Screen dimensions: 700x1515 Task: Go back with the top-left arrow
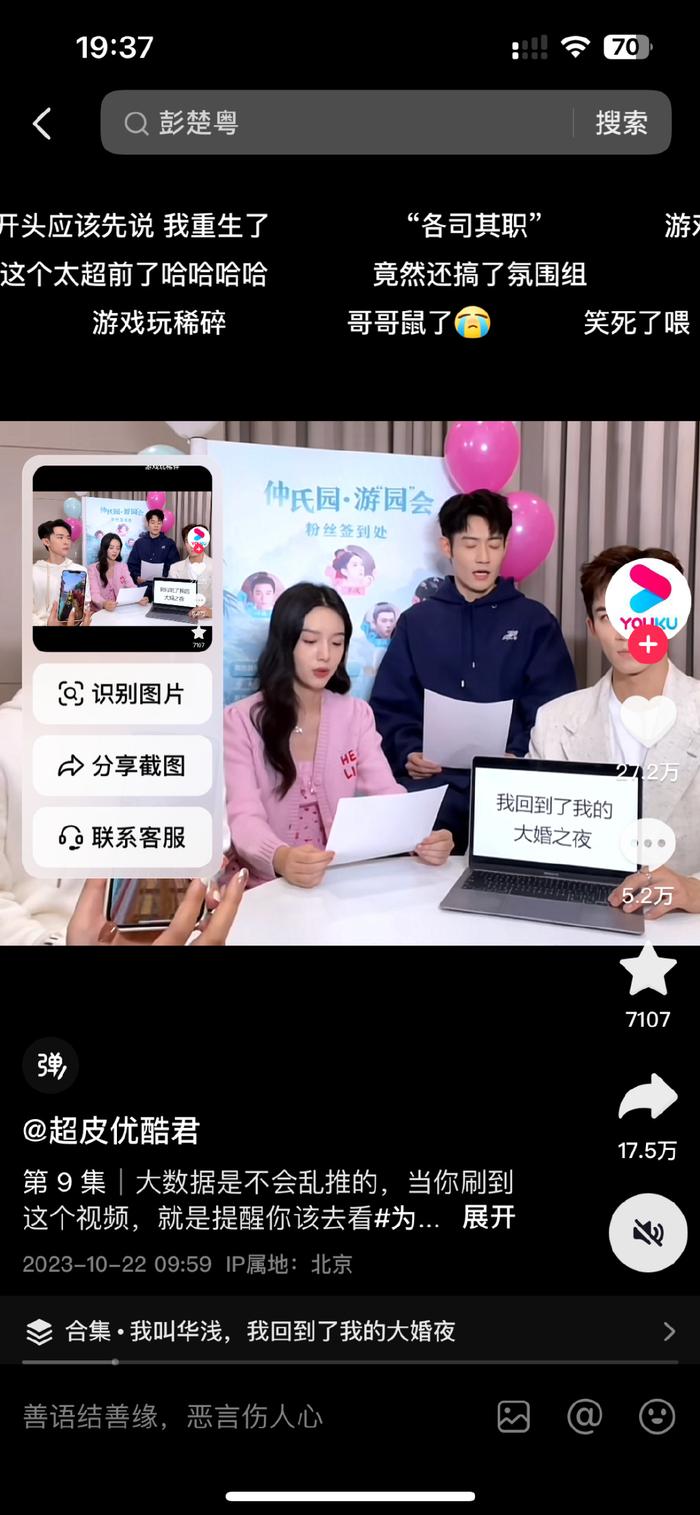[41, 124]
